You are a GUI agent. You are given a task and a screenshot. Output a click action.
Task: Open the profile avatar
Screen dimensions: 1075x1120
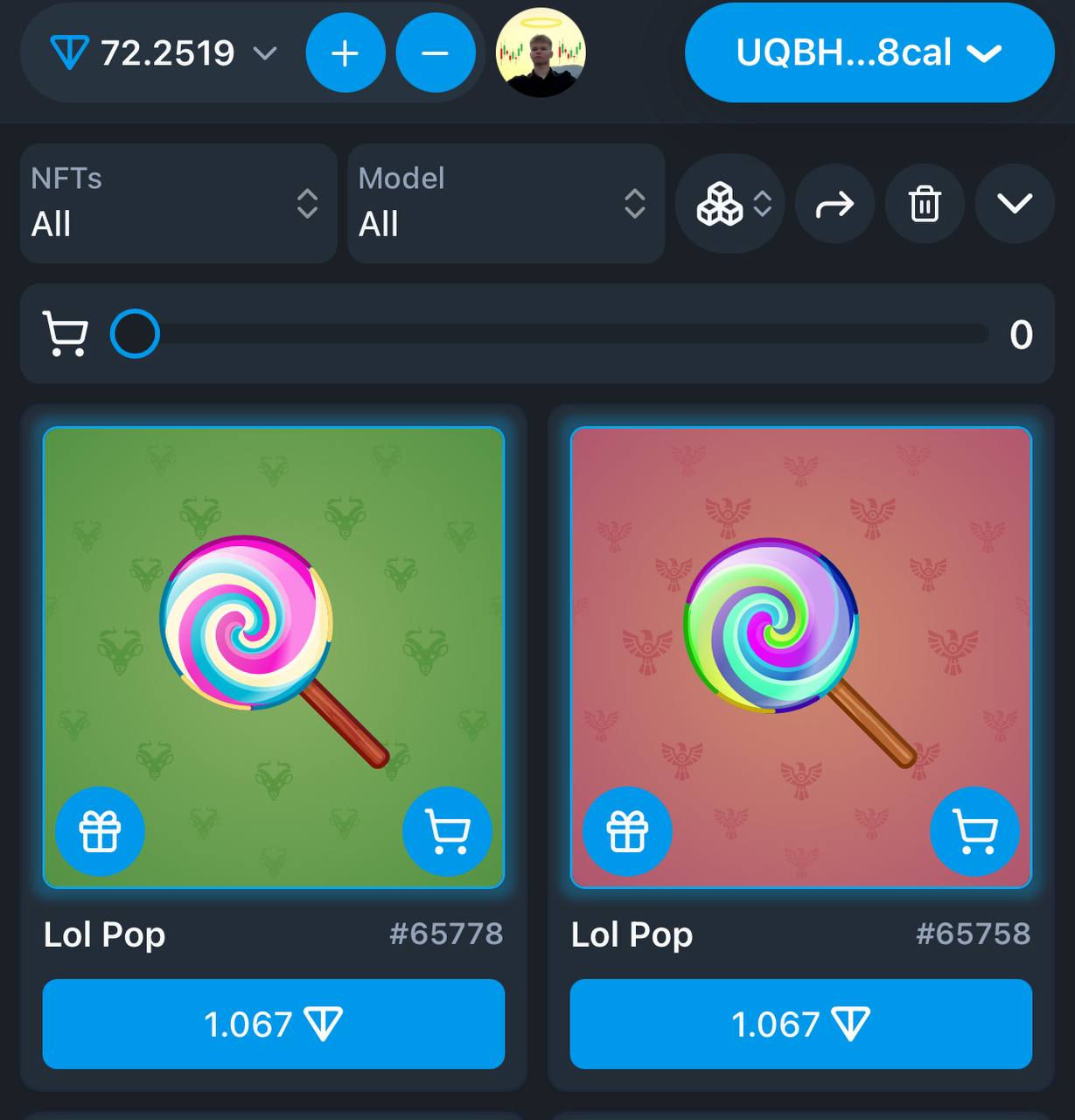click(541, 53)
